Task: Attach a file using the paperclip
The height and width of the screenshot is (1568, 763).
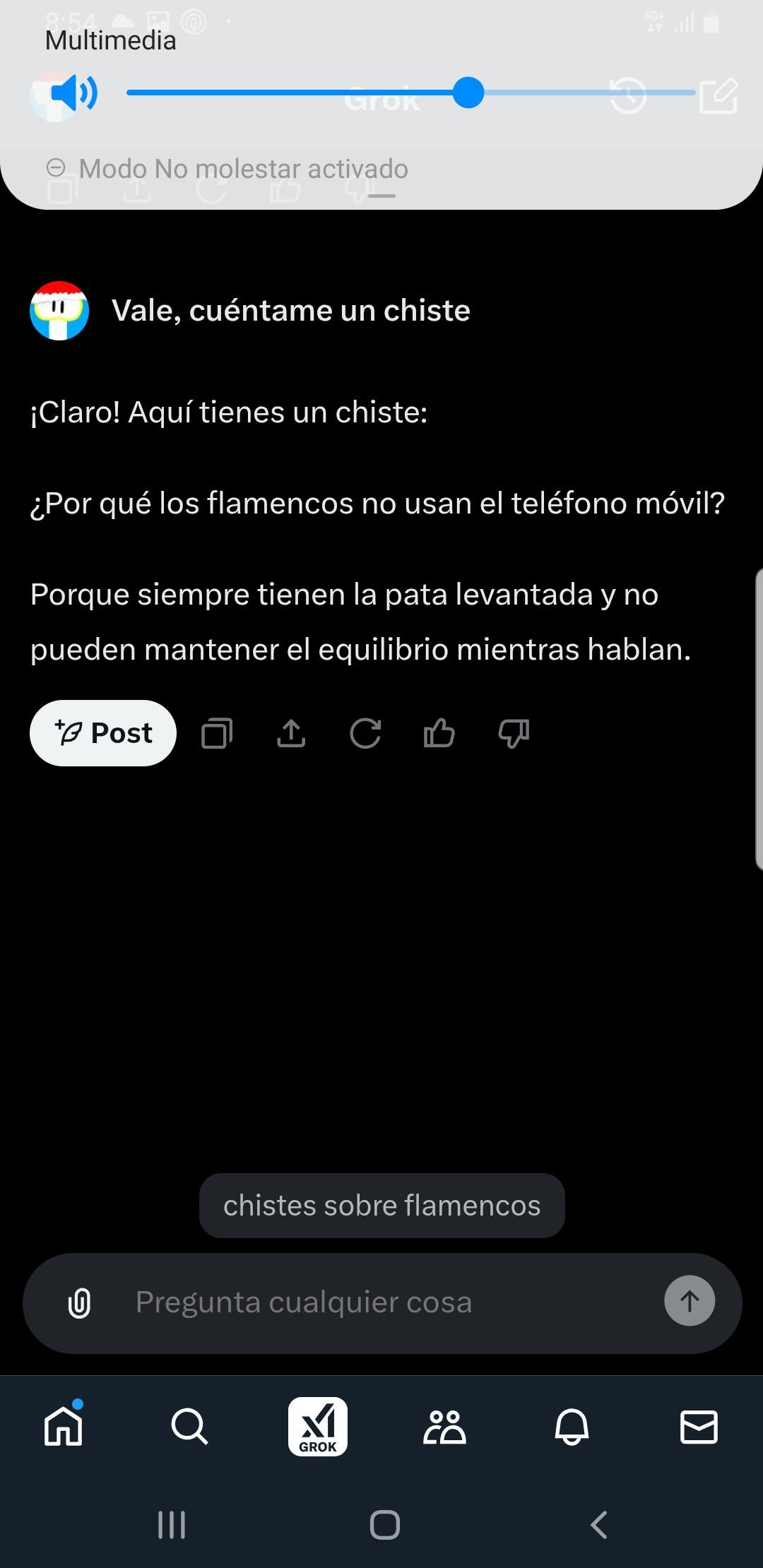Action: (79, 1302)
